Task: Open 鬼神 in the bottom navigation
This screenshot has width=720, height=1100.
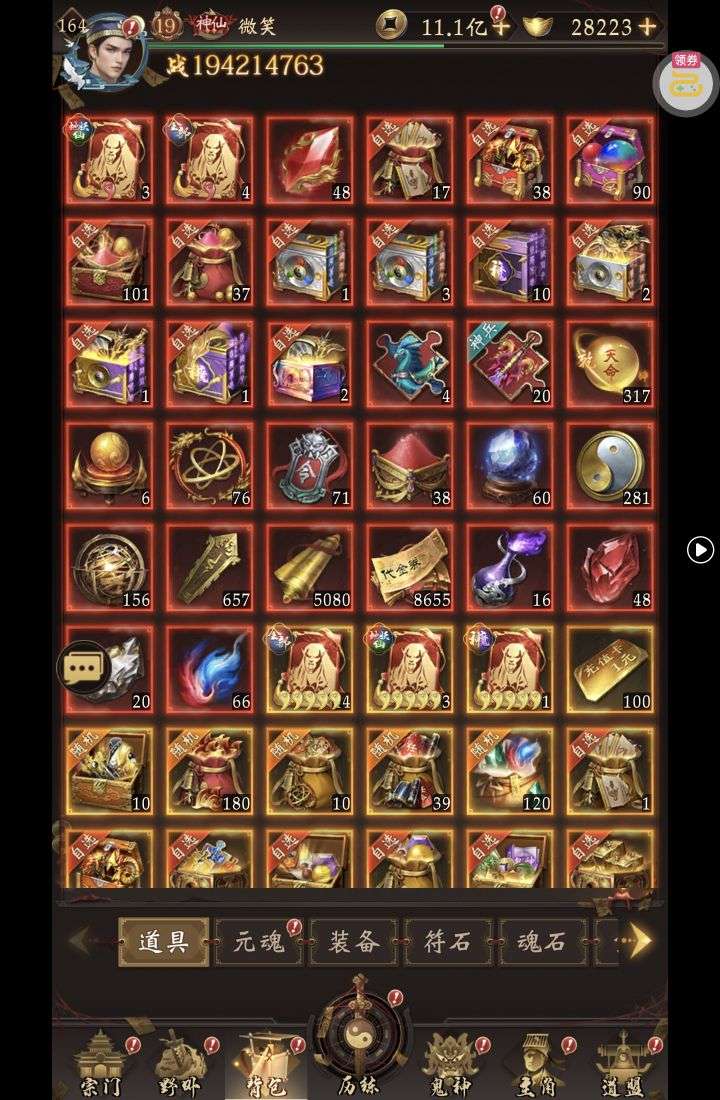Action: click(448, 1066)
